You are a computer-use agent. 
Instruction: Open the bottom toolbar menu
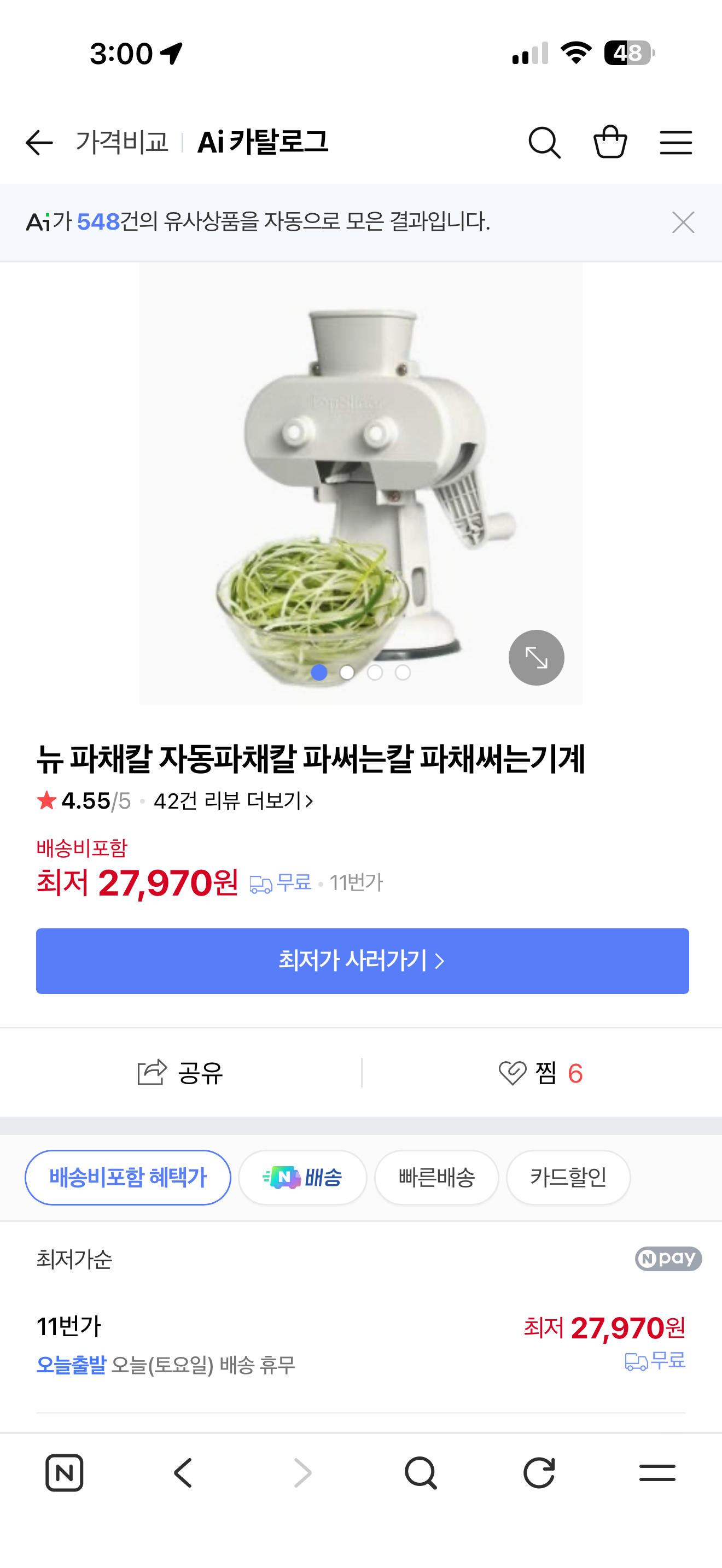[x=657, y=1473]
